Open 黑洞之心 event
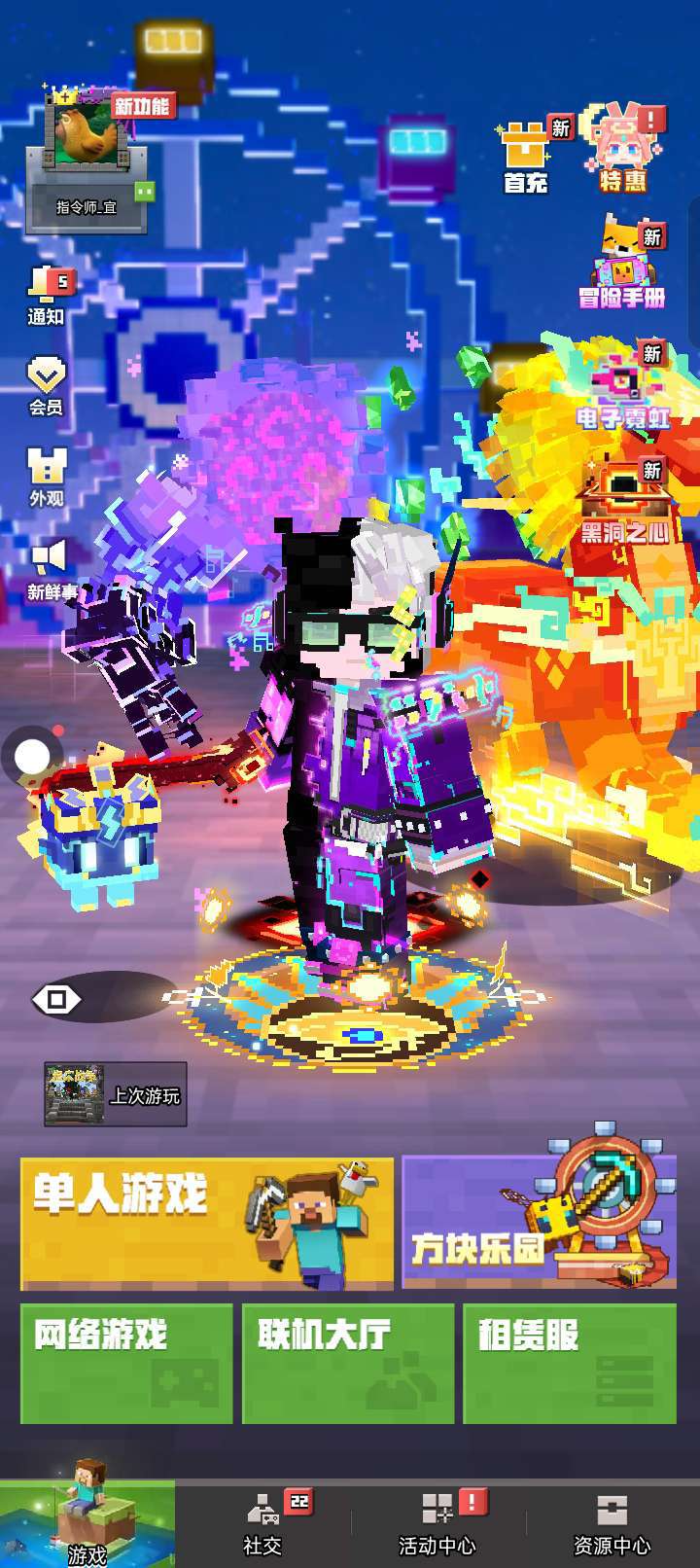Viewport: 700px width, 1568px height. point(624,501)
